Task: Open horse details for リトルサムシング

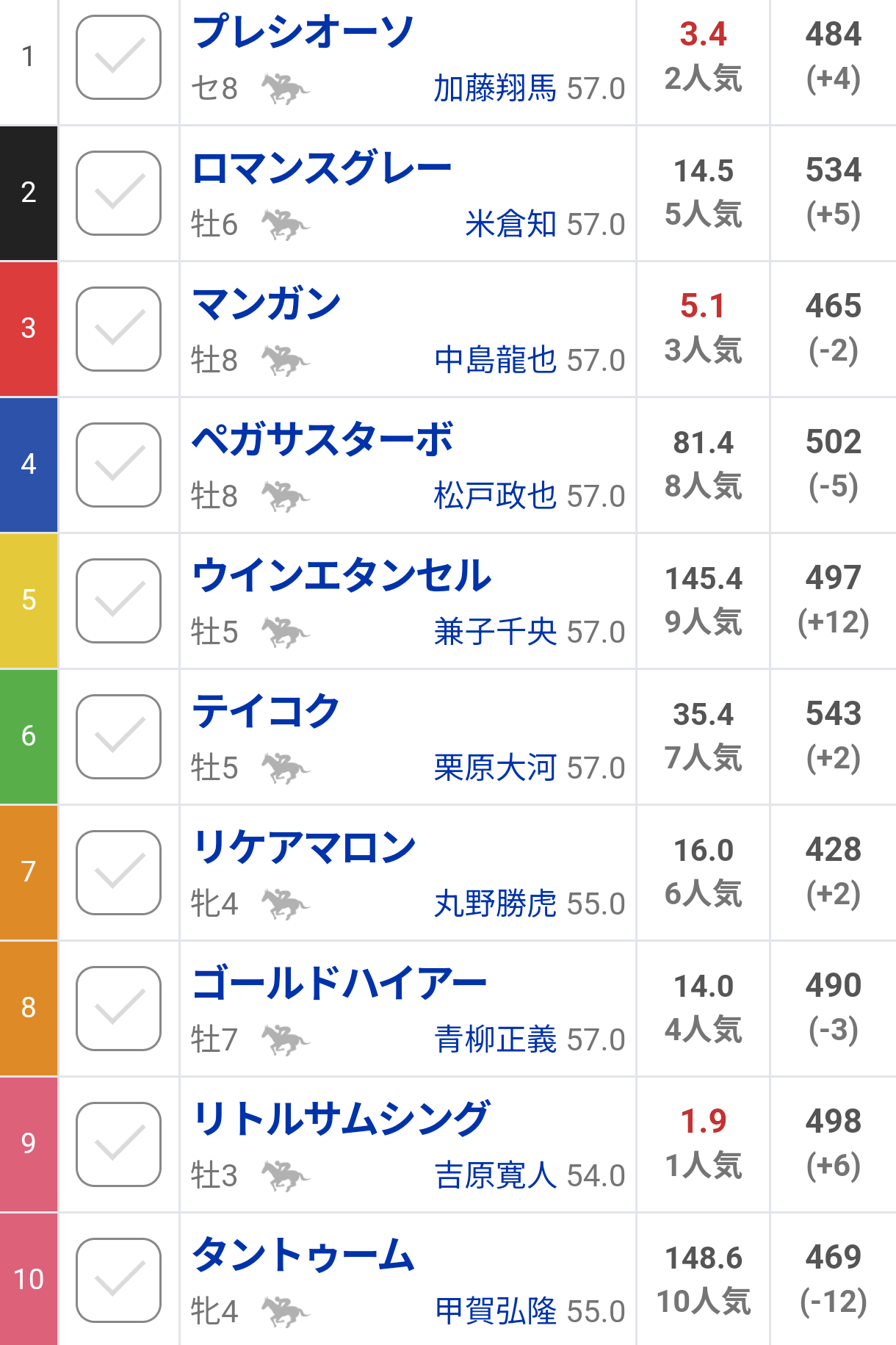Action: click(x=340, y=1119)
